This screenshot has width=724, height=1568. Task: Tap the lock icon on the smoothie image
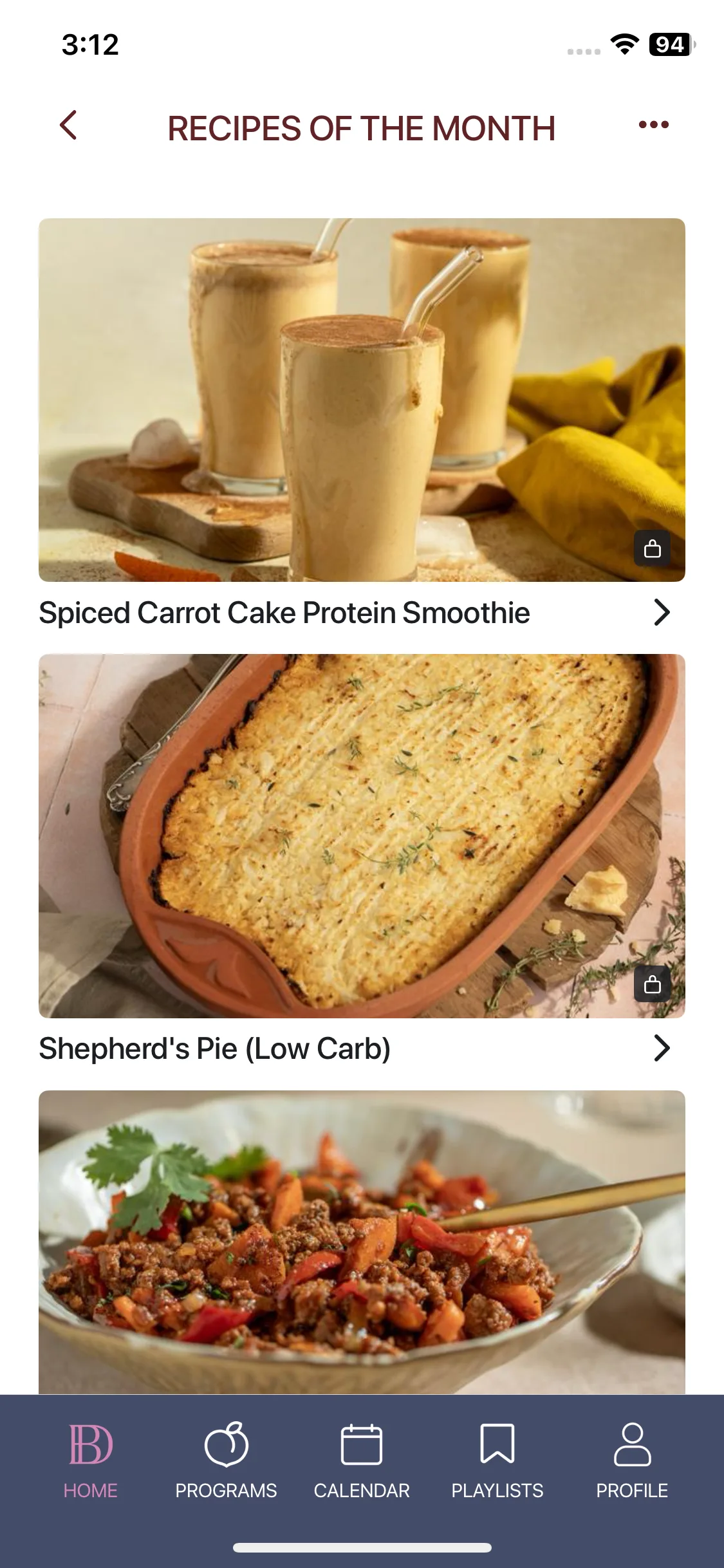pos(652,548)
